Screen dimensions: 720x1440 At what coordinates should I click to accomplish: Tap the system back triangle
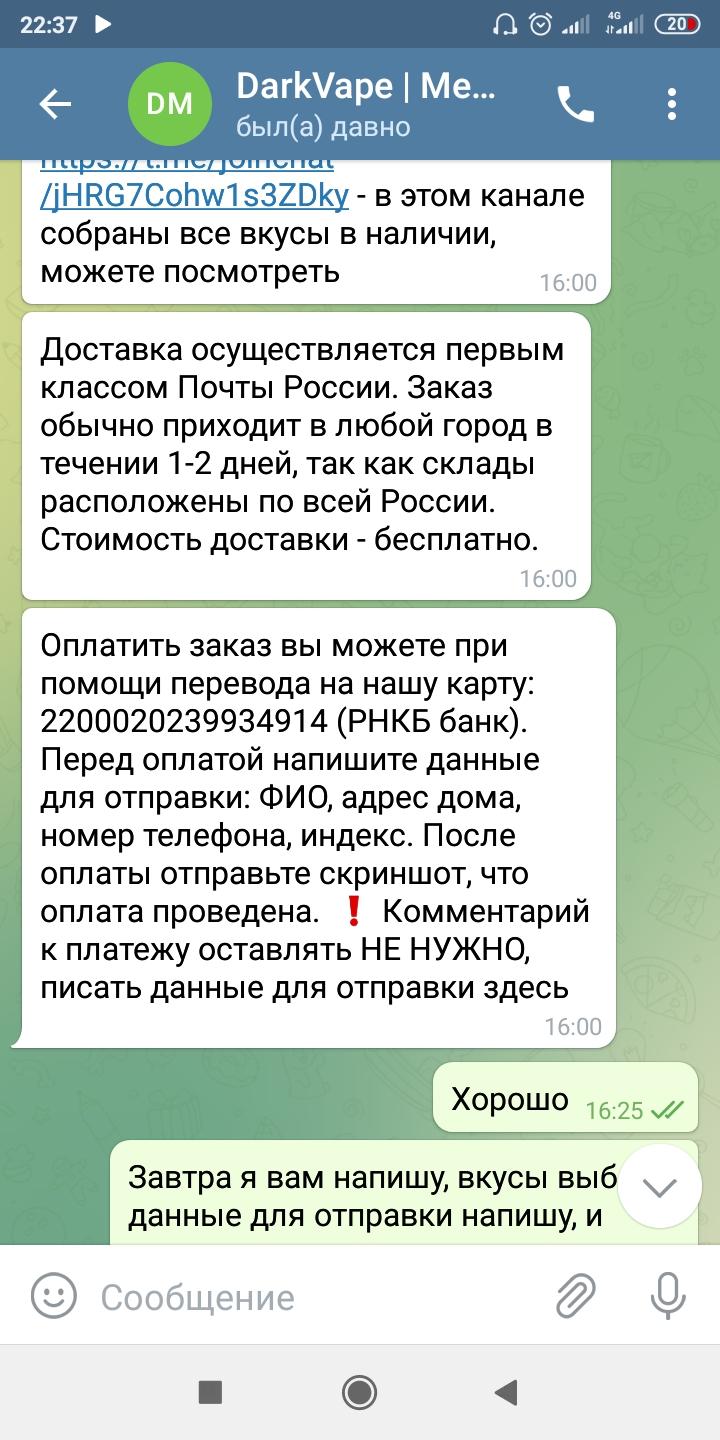(x=506, y=1392)
